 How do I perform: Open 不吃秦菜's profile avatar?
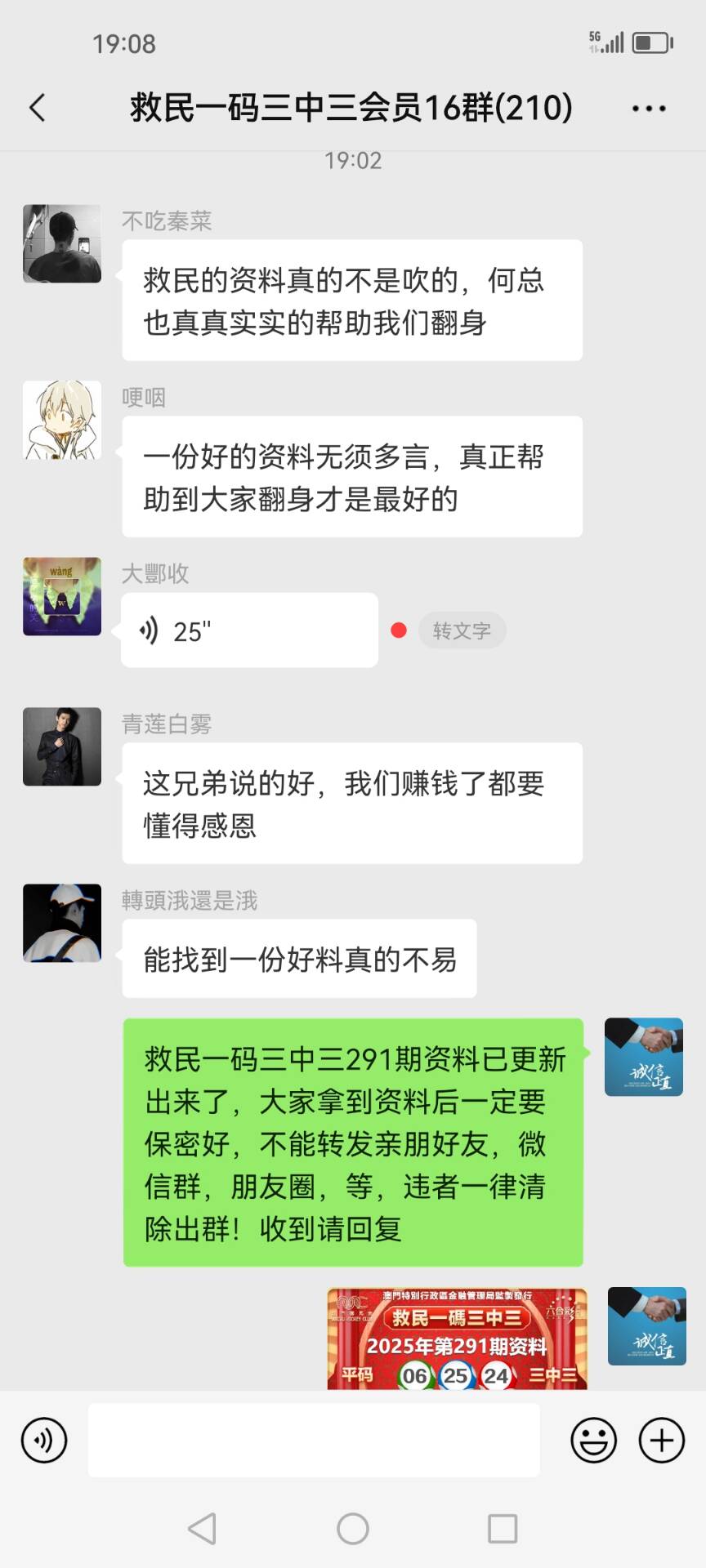point(62,243)
